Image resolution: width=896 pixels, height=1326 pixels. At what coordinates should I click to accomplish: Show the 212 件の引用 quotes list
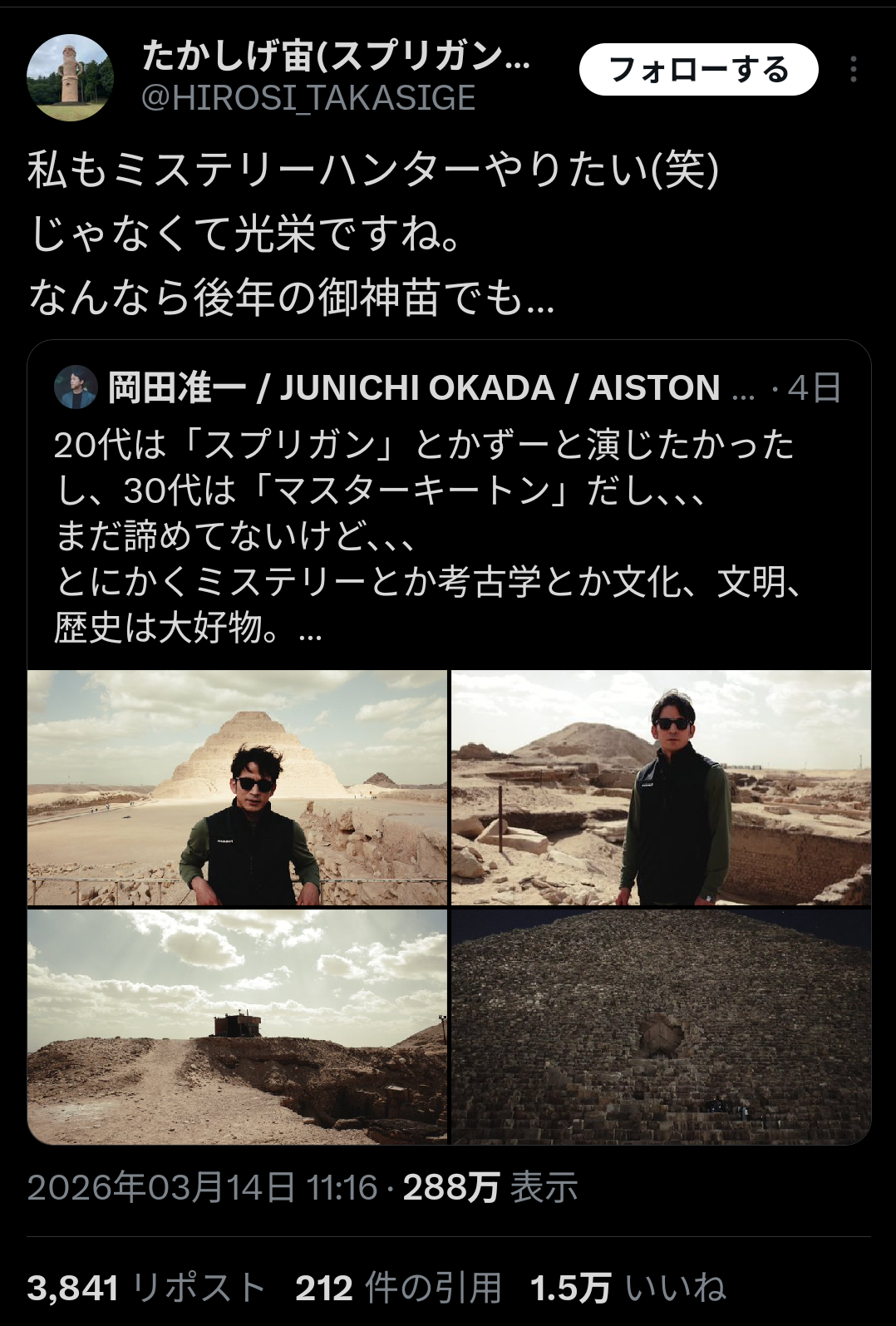point(398,1288)
